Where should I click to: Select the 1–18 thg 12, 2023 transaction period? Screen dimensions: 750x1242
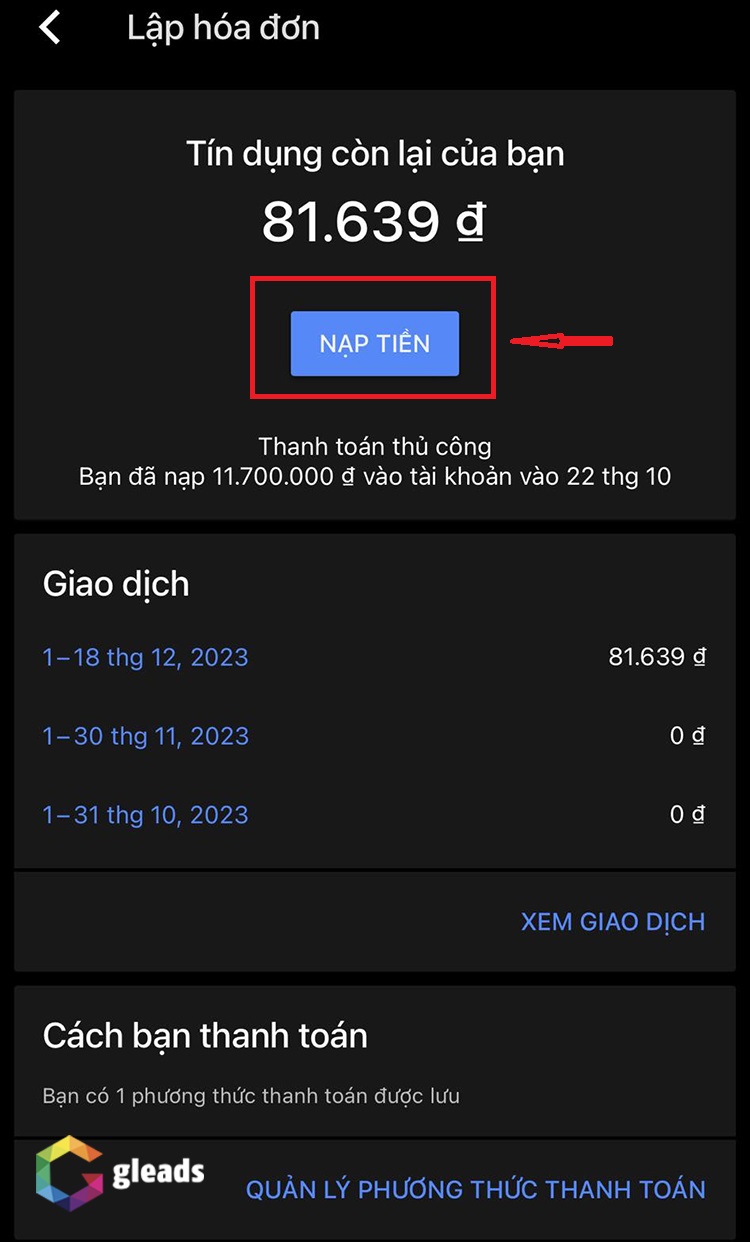145,657
